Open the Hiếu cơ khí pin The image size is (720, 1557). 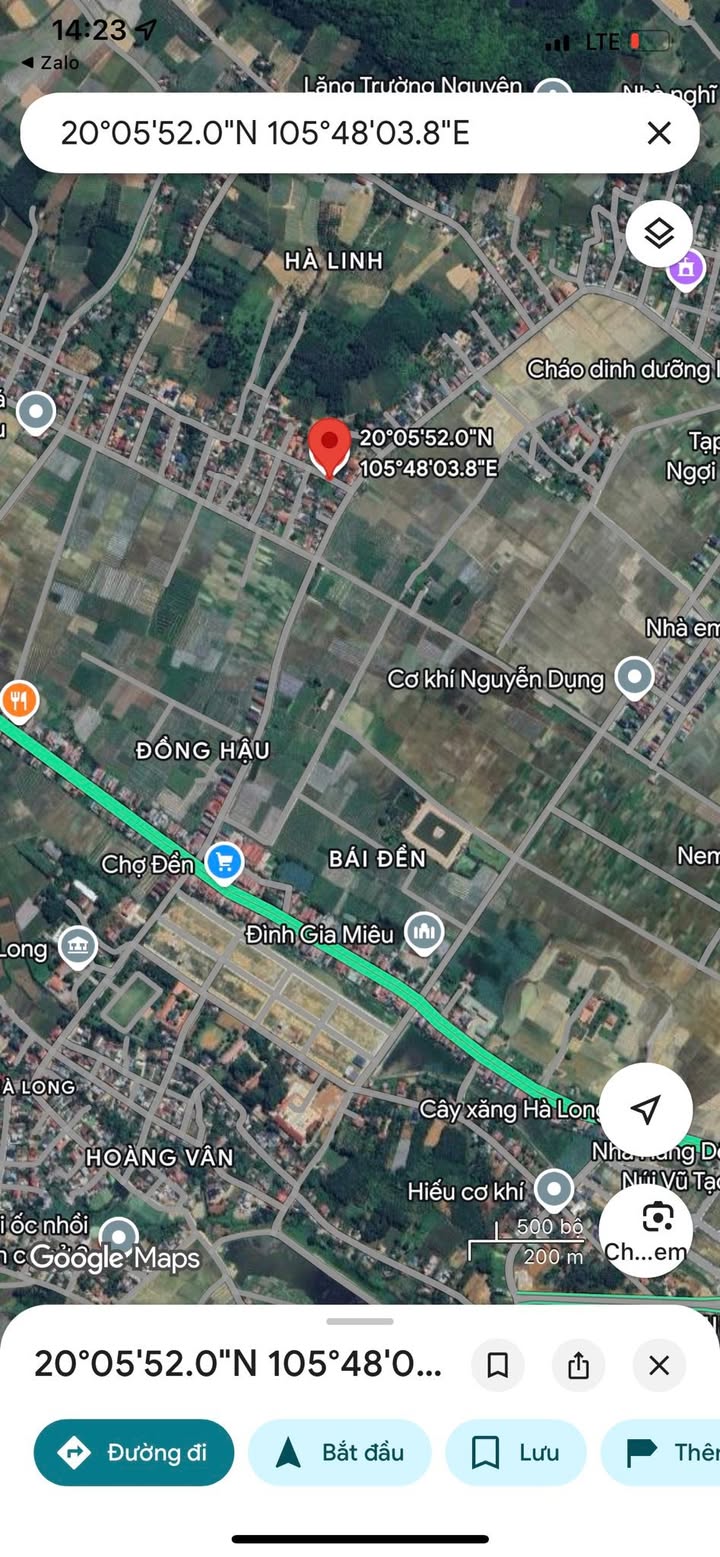(x=553, y=1190)
